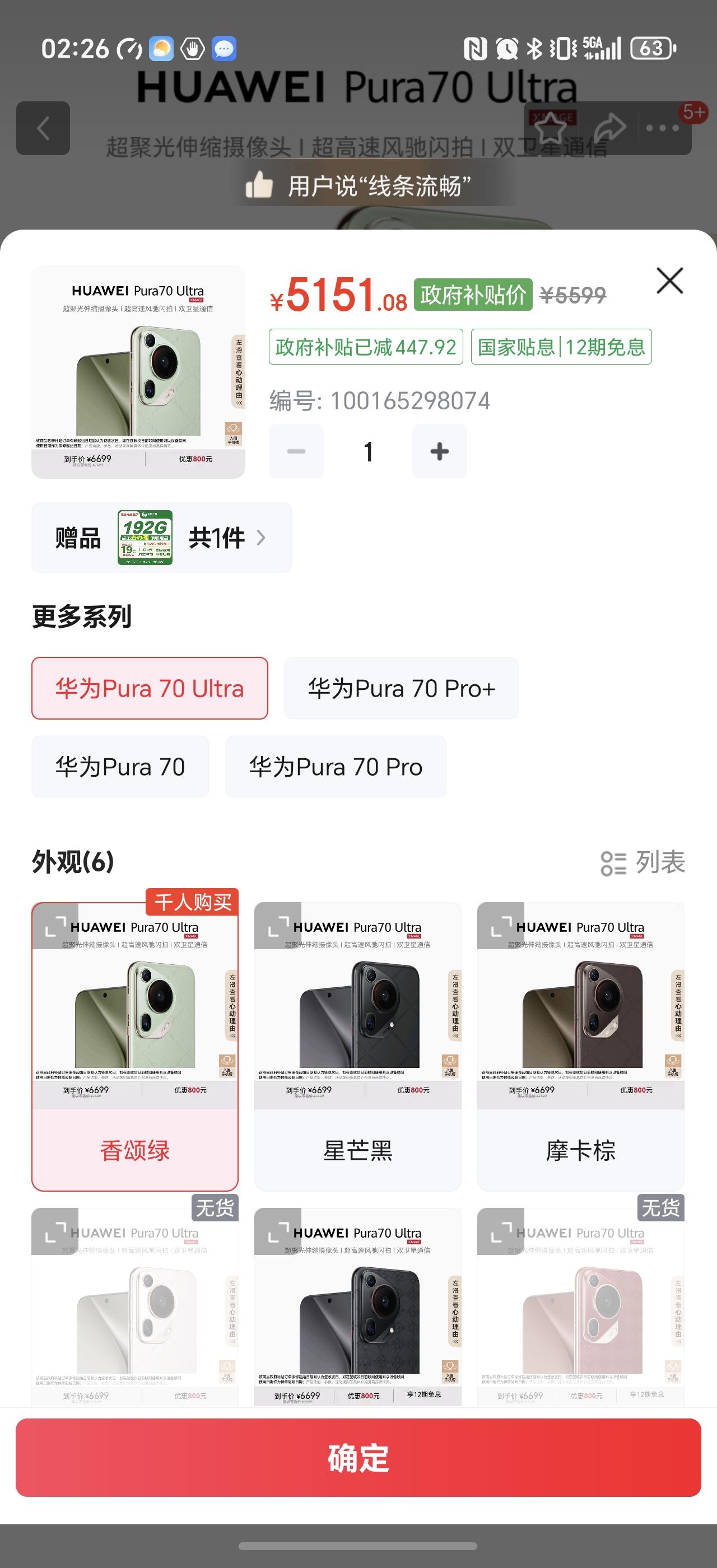Enlarge the 星芒黑 product image

point(277,926)
